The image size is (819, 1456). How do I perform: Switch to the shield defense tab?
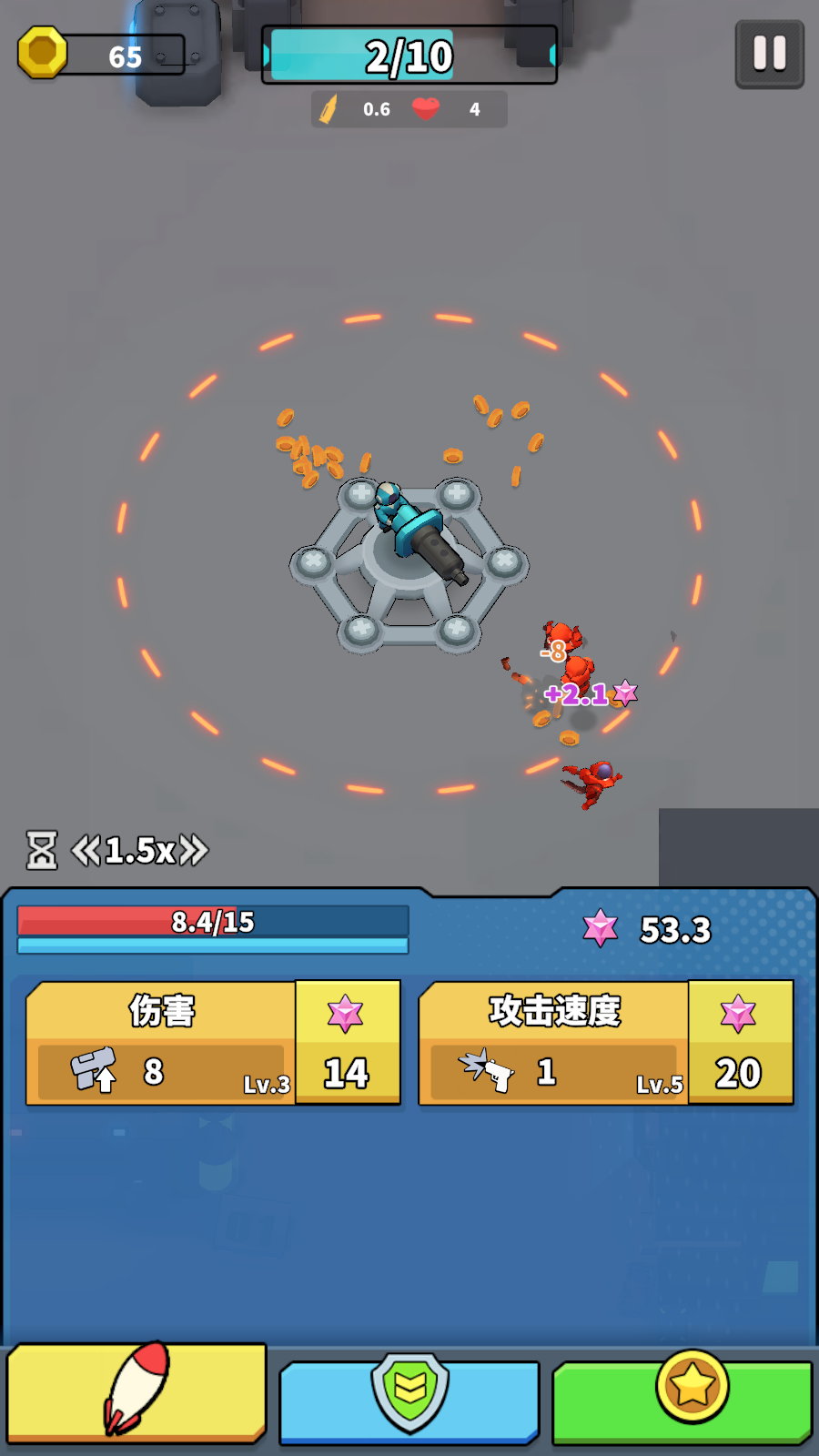(409, 1400)
